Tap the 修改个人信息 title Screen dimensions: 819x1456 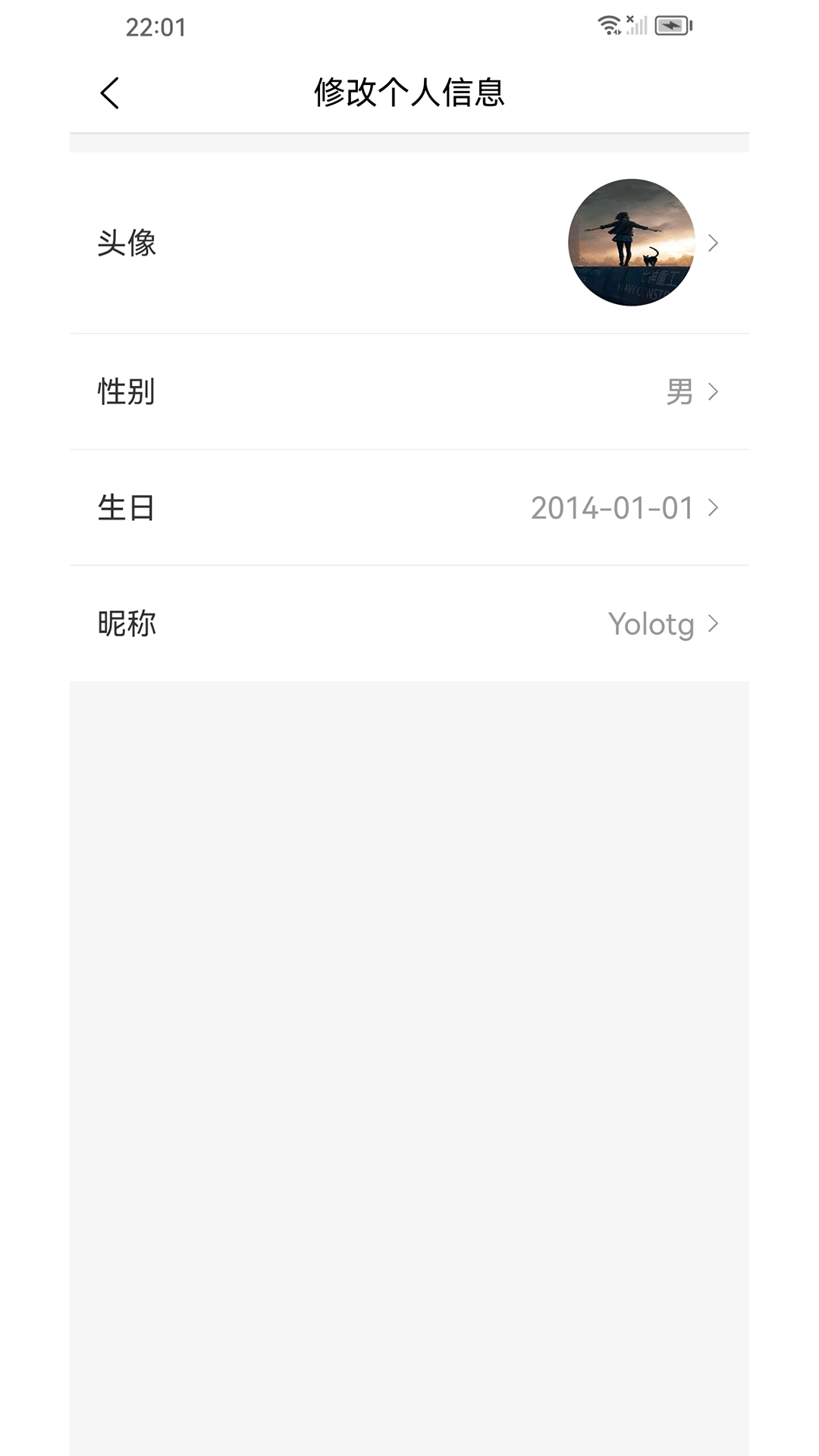click(x=409, y=93)
